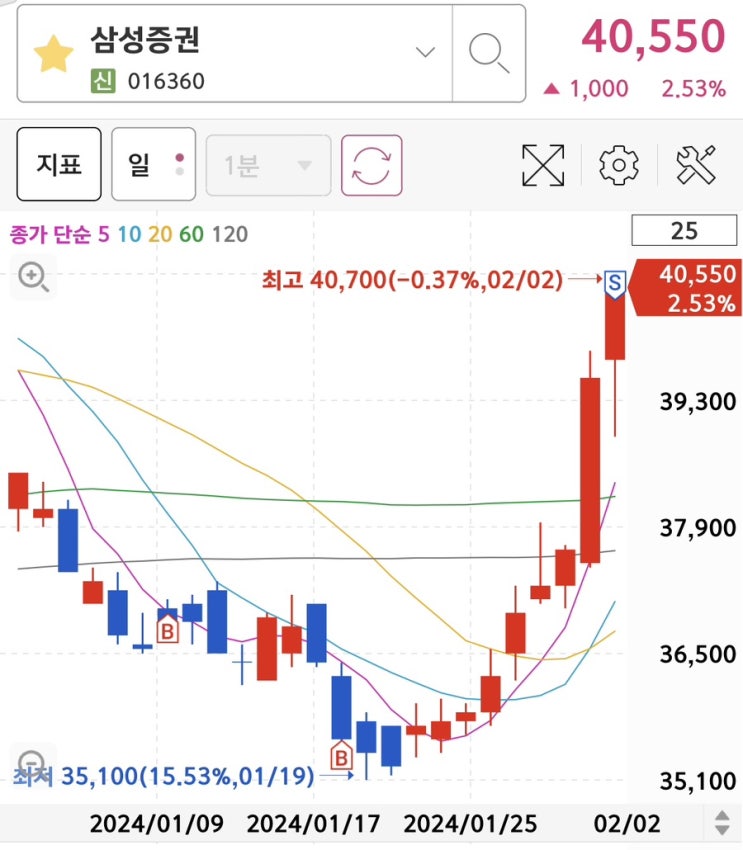The image size is (743, 850).
Task: Open the stock search magnifier
Action: click(489, 52)
